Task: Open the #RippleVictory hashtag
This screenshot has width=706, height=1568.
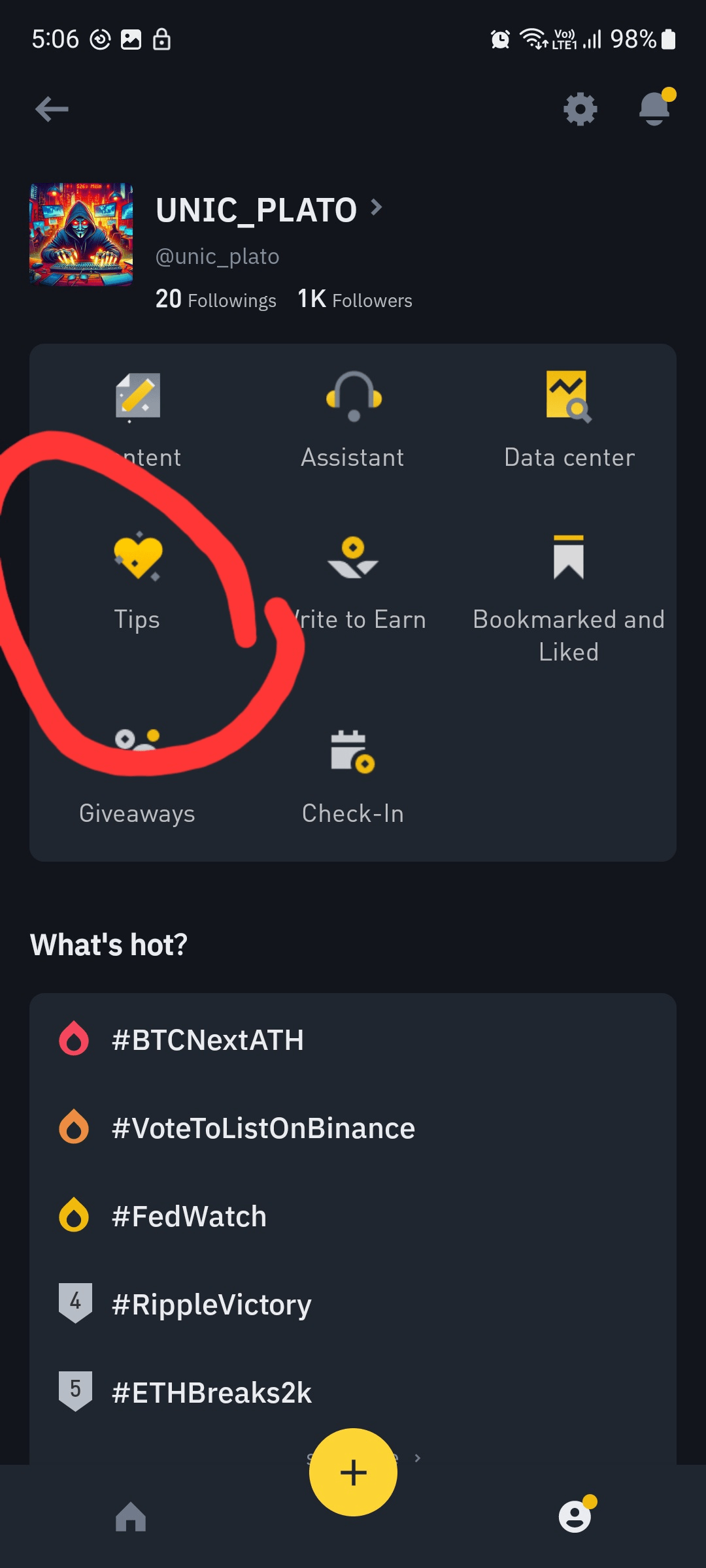Action: (x=212, y=1305)
